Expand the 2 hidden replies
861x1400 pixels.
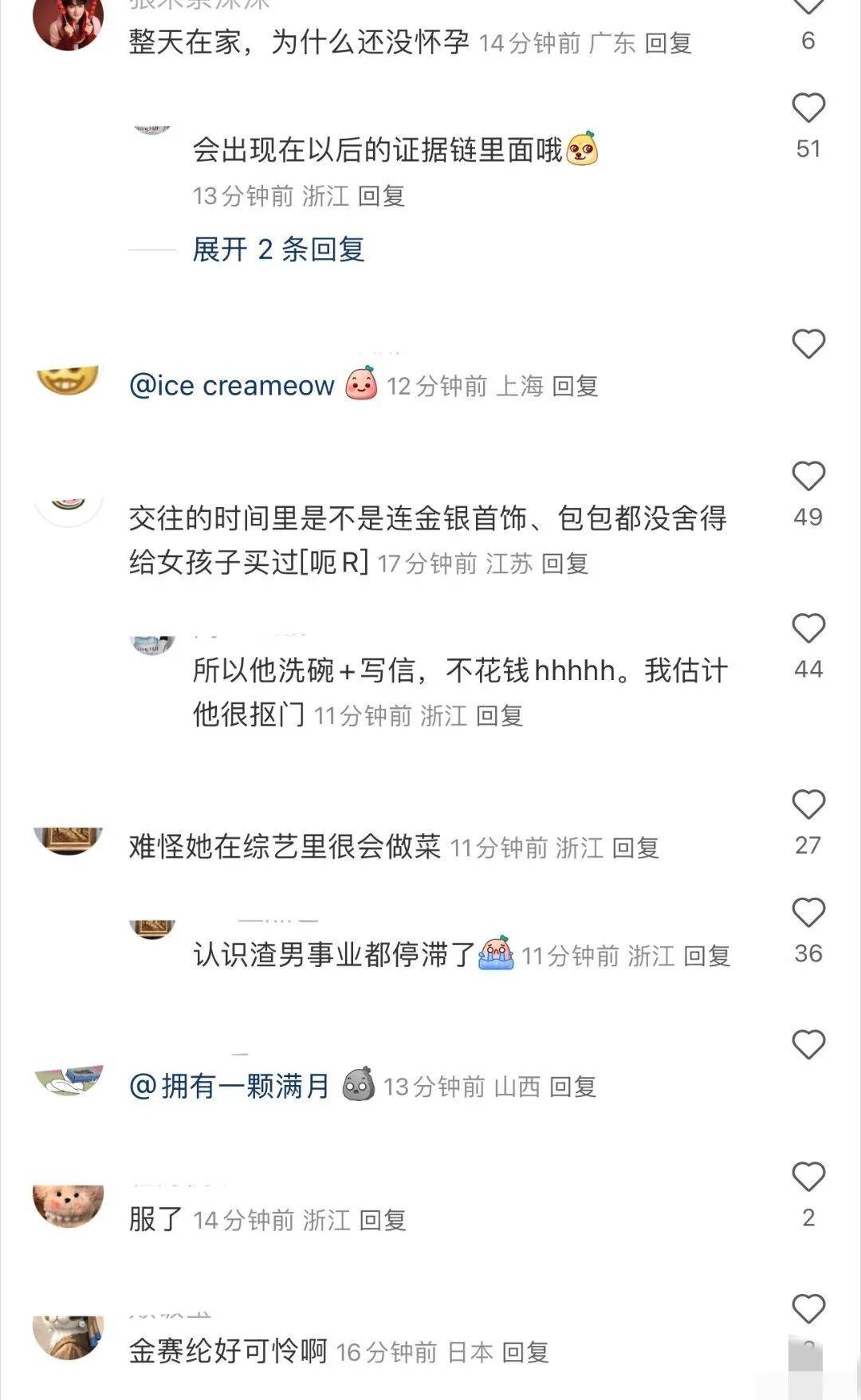click(278, 250)
